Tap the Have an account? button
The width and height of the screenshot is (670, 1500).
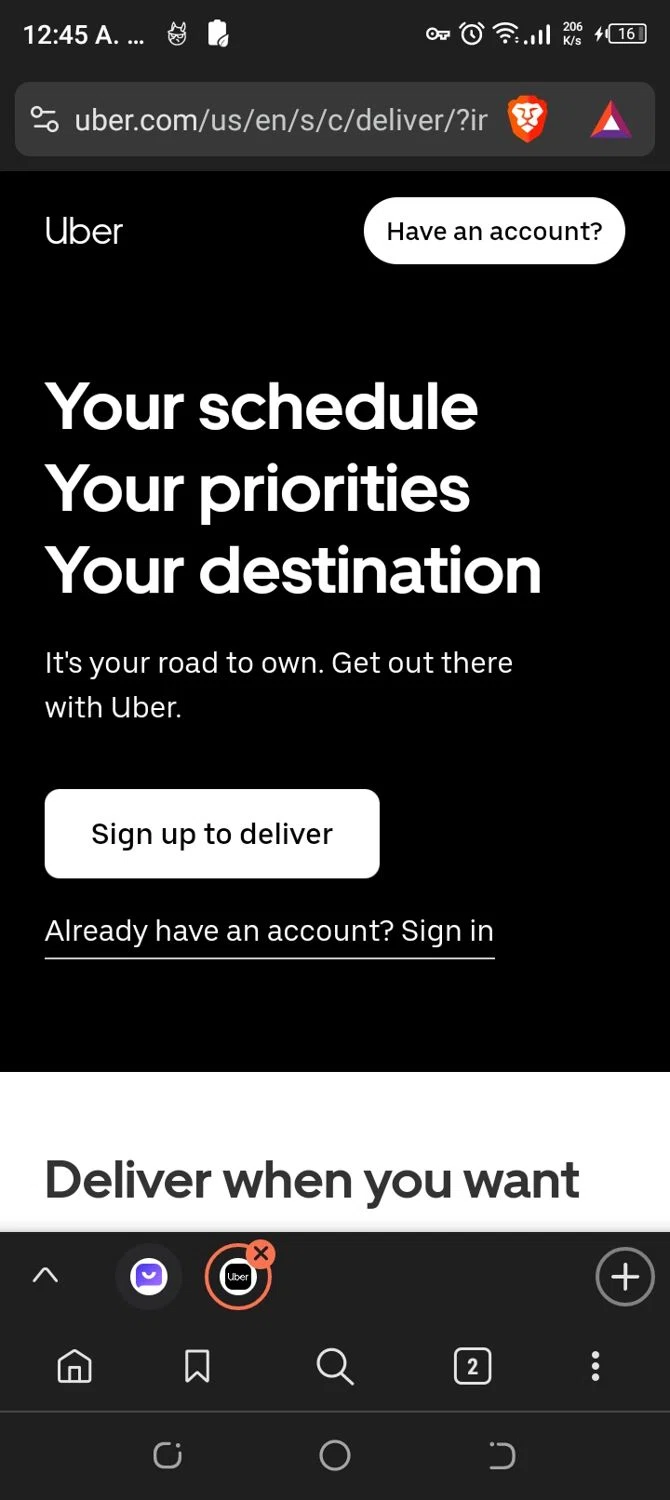click(x=494, y=231)
